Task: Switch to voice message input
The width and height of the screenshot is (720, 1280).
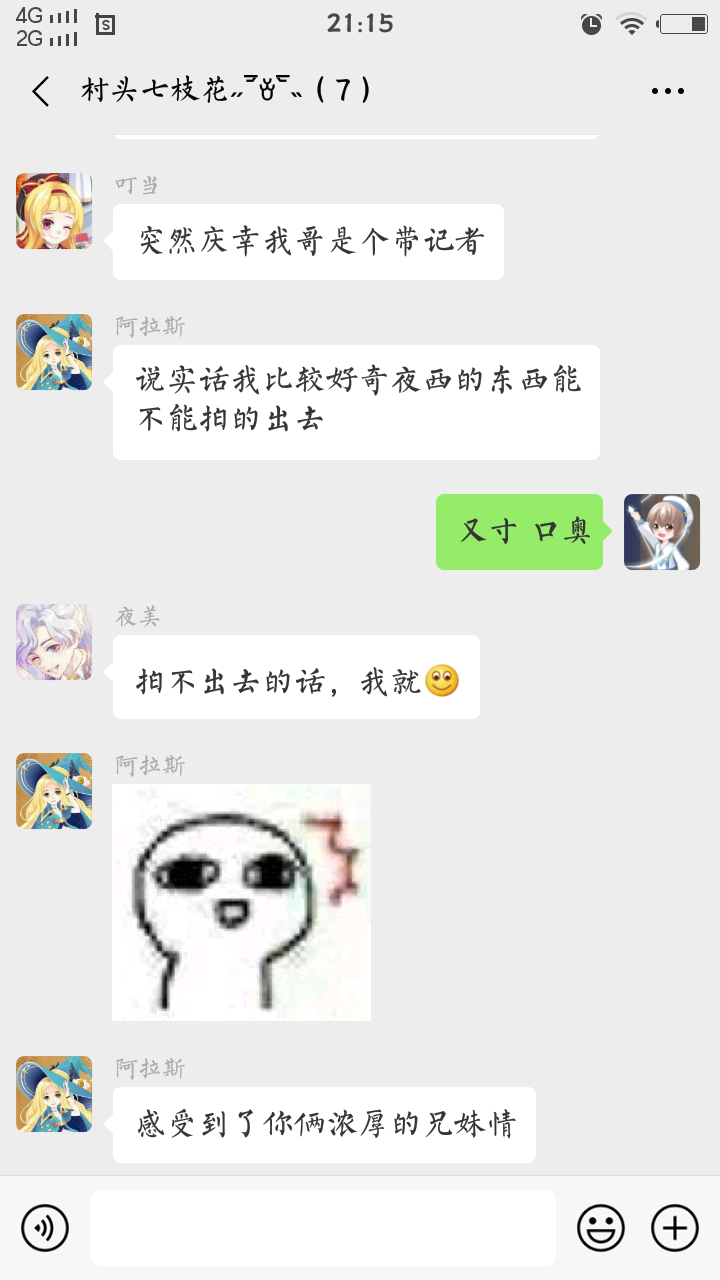Action: 45,1227
